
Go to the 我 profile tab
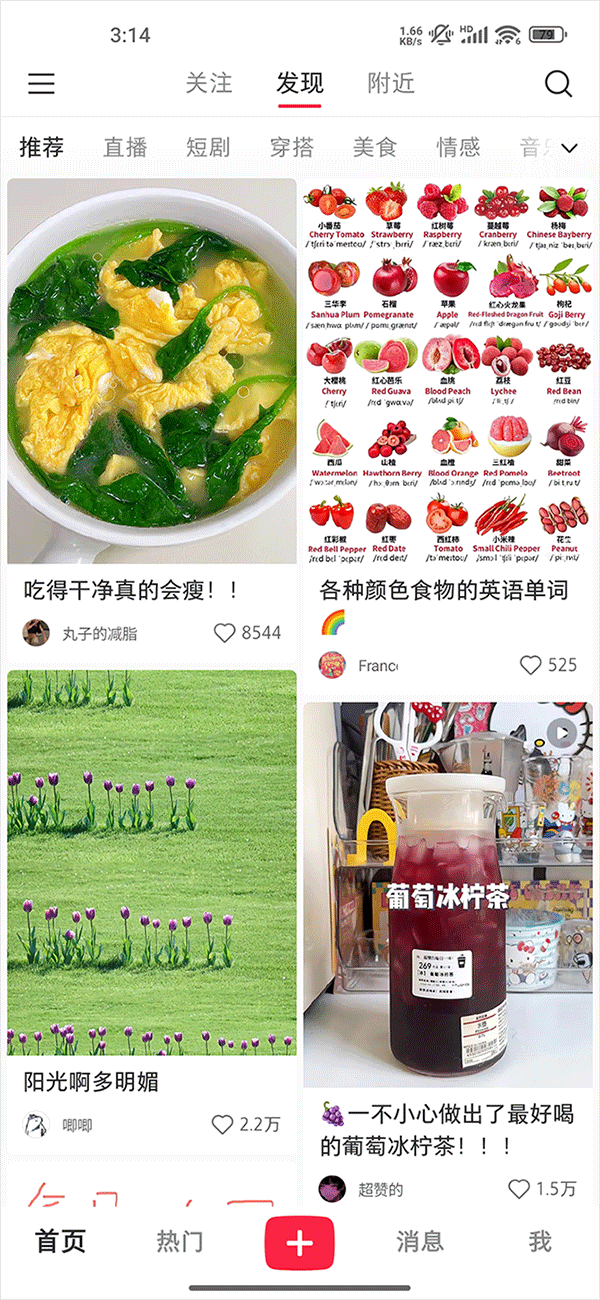coord(540,1242)
